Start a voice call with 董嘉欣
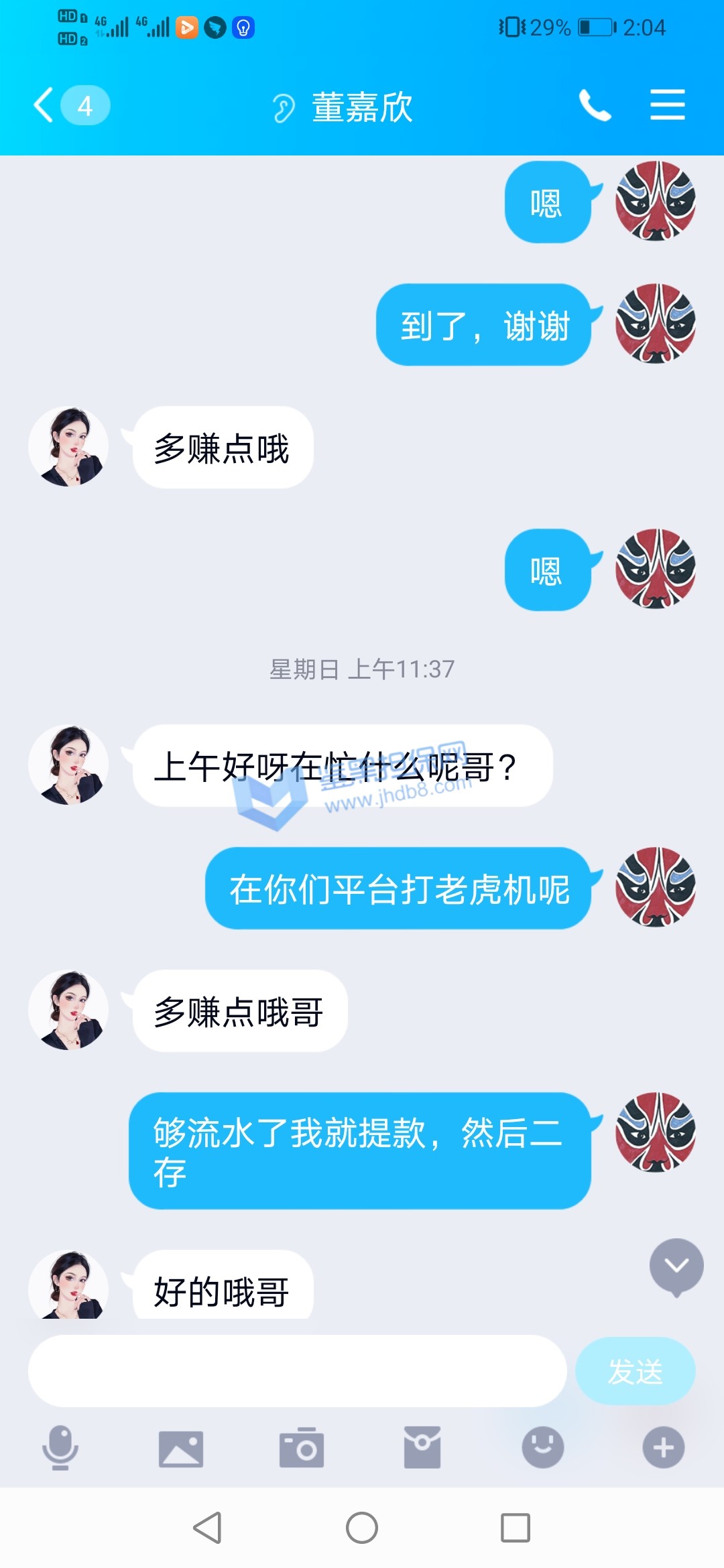The width and height of the screenshot is (724, 1568). pos(595,106)
